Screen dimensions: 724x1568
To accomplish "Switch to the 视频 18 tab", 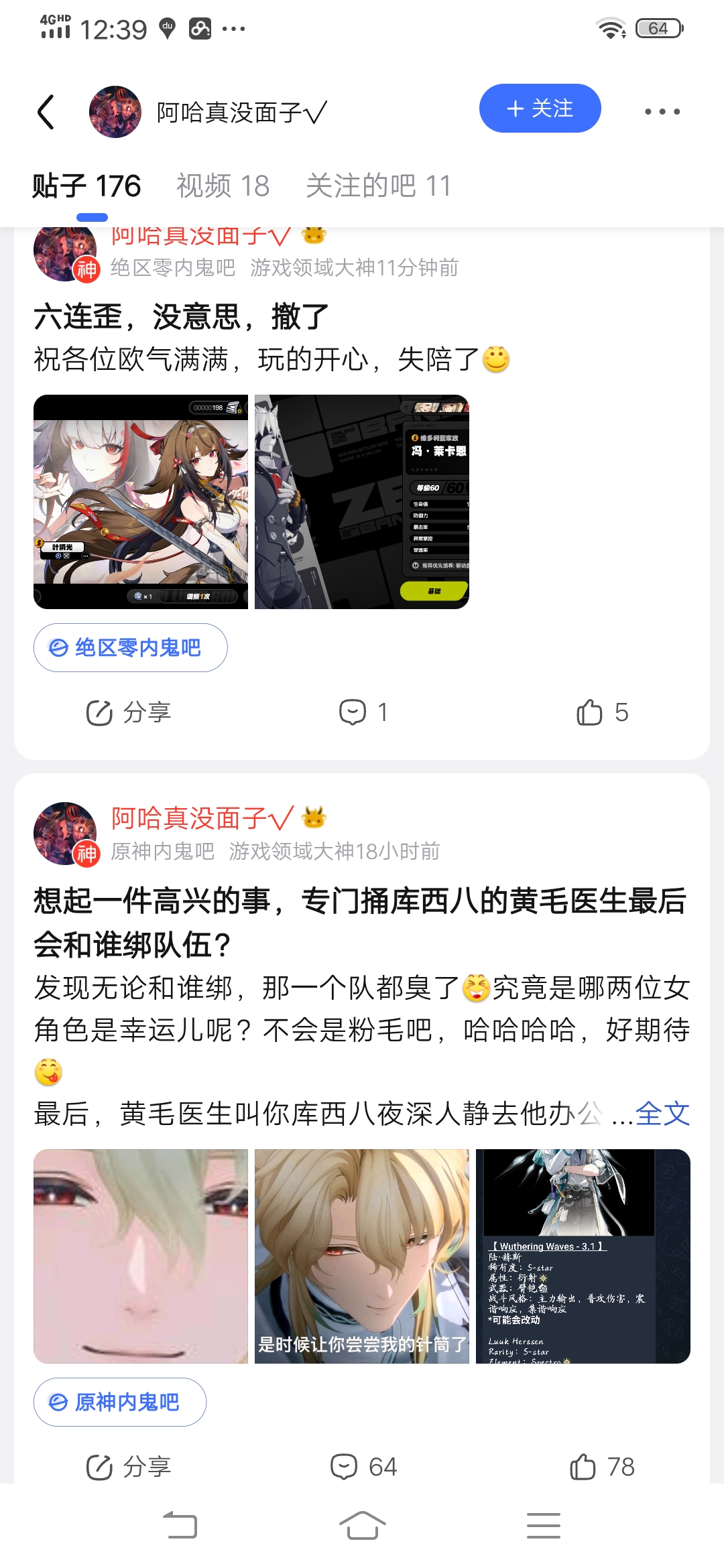I will [x=223, y=186].
